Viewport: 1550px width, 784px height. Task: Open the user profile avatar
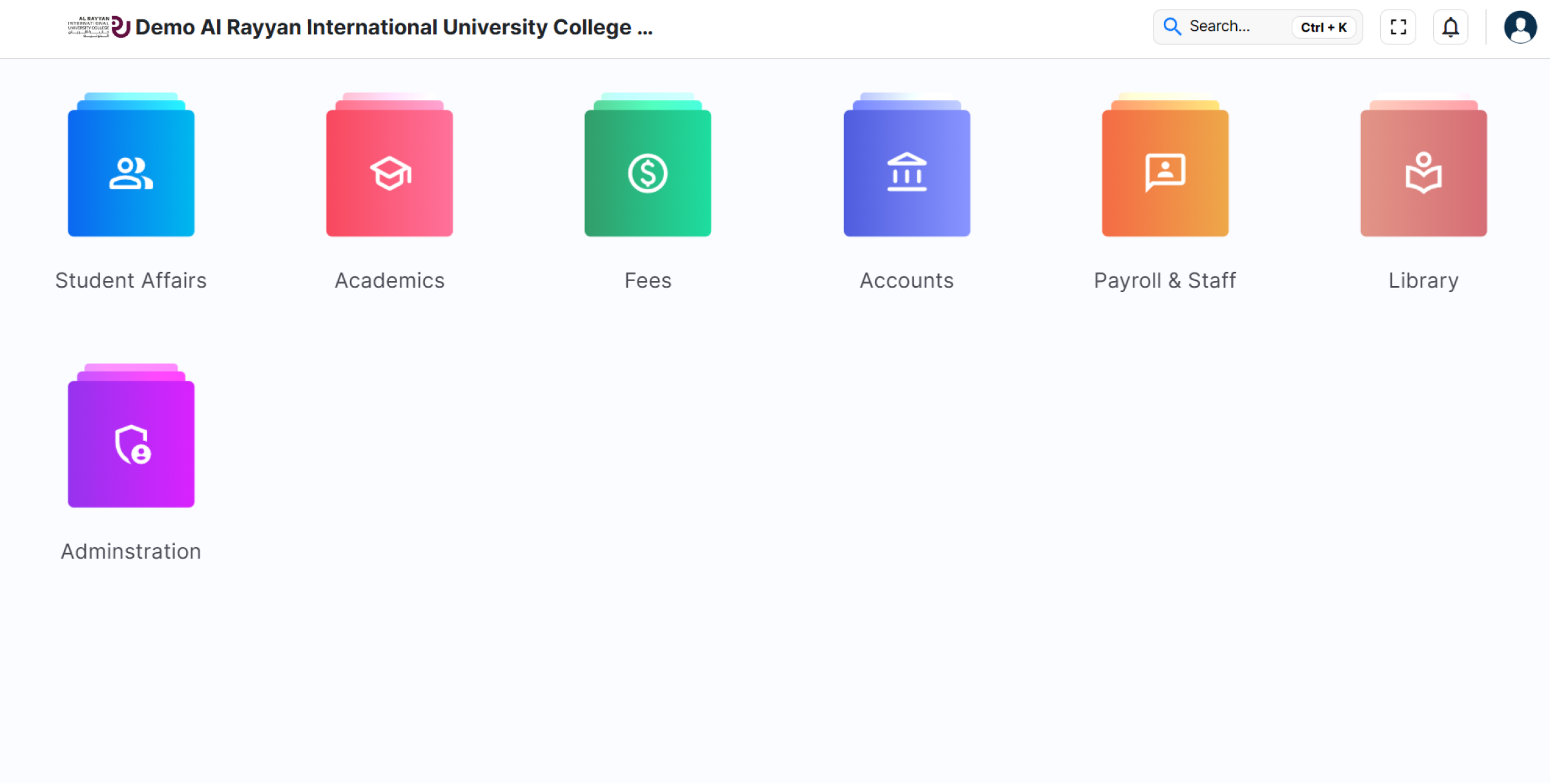click(1520, 27)
